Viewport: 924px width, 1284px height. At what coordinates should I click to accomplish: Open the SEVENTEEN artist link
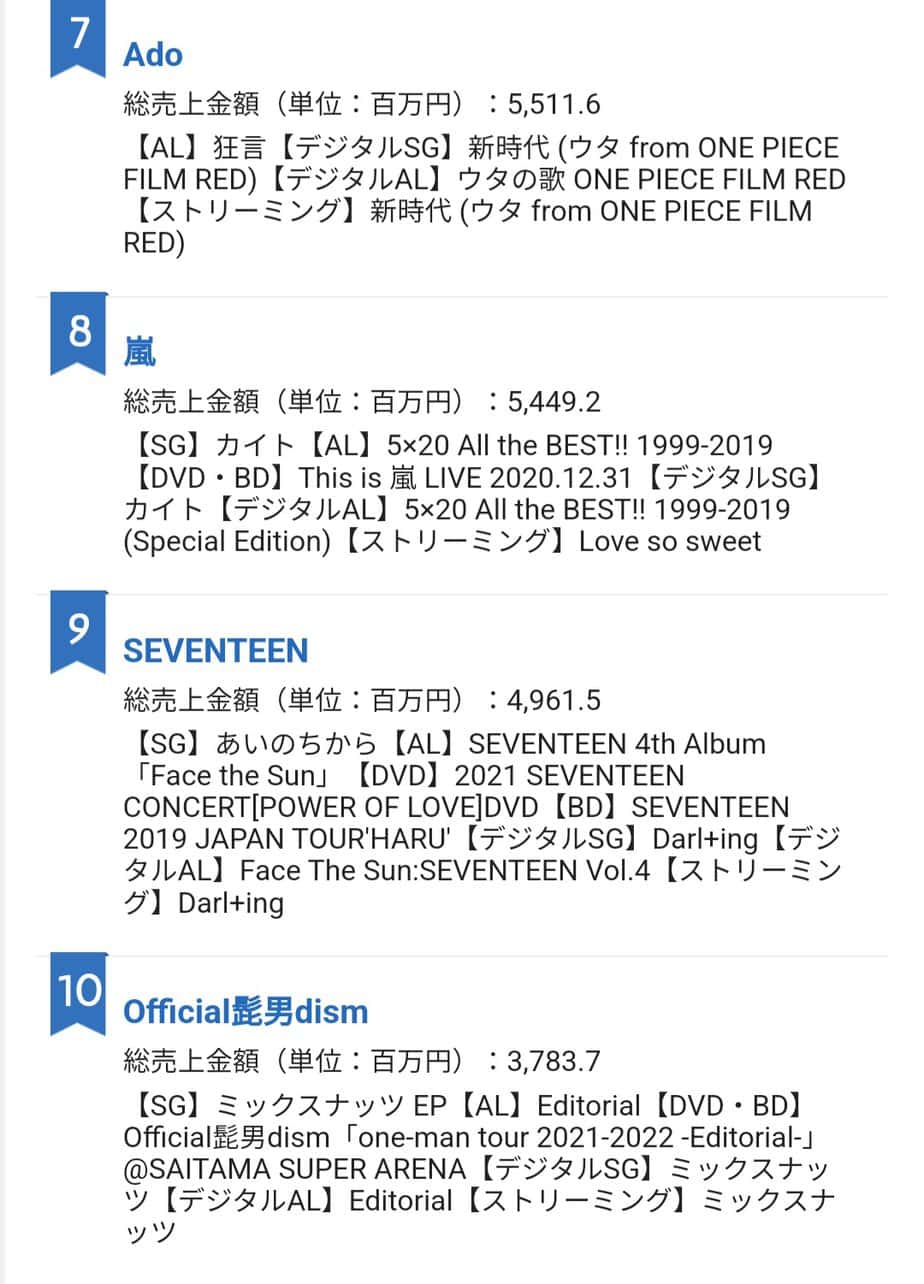point(215,651)
